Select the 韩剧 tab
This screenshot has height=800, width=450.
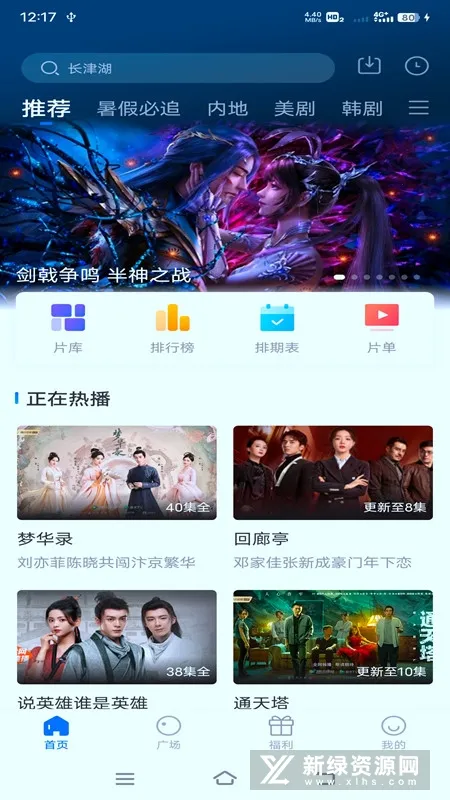(362, 108)
